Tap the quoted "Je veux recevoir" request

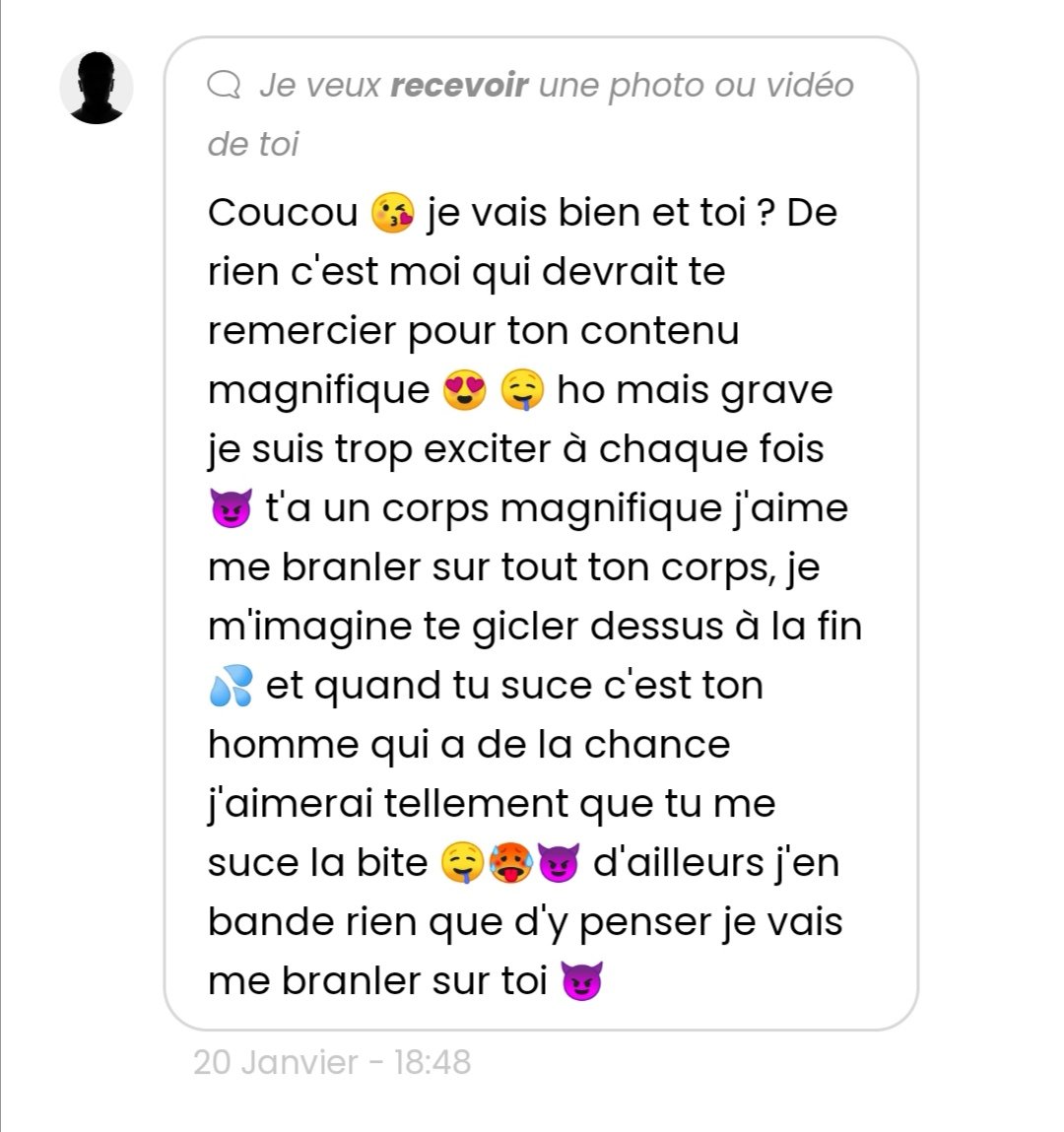click(x=530, y=113)
